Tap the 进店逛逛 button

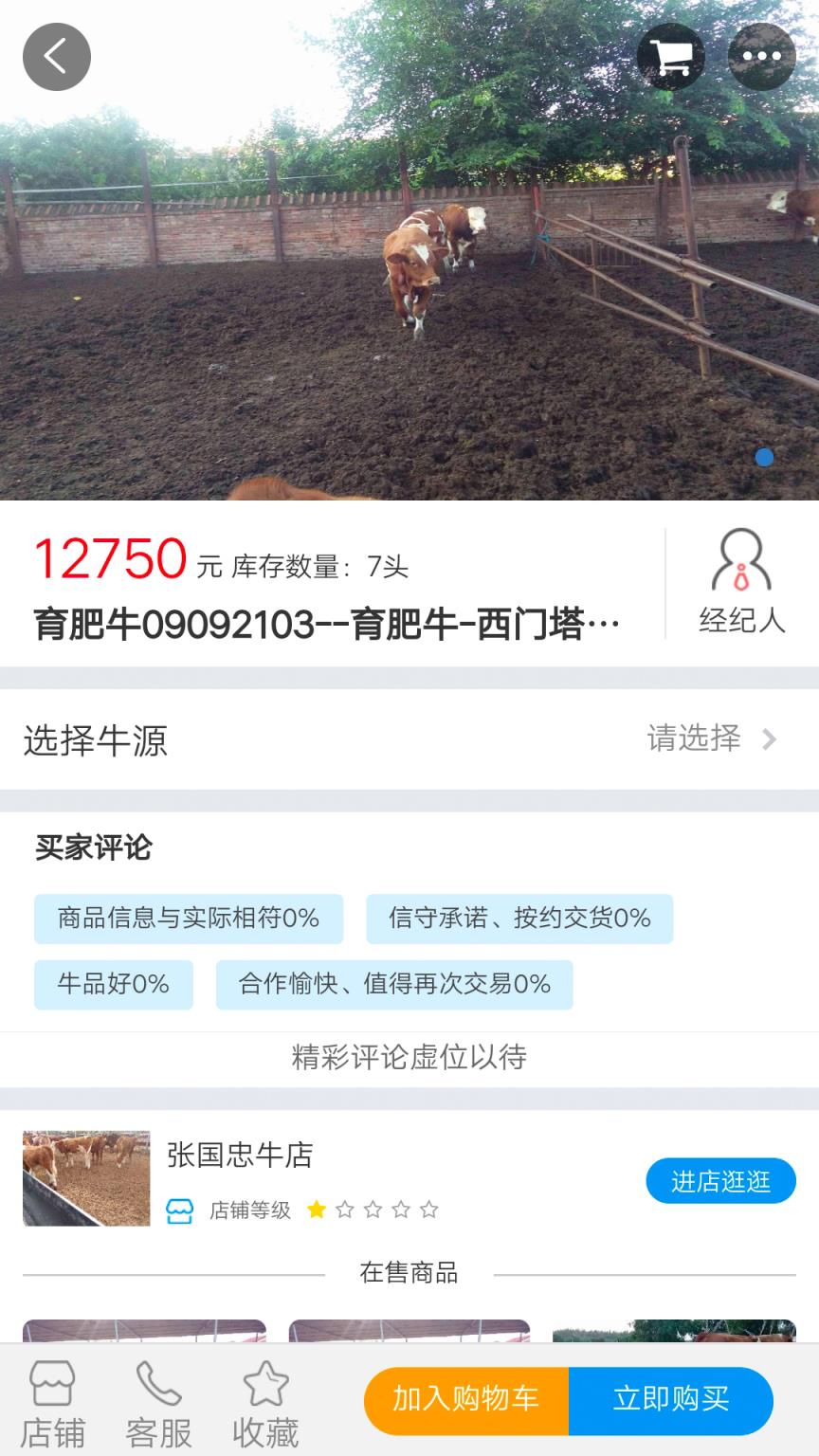point(720,1181)
